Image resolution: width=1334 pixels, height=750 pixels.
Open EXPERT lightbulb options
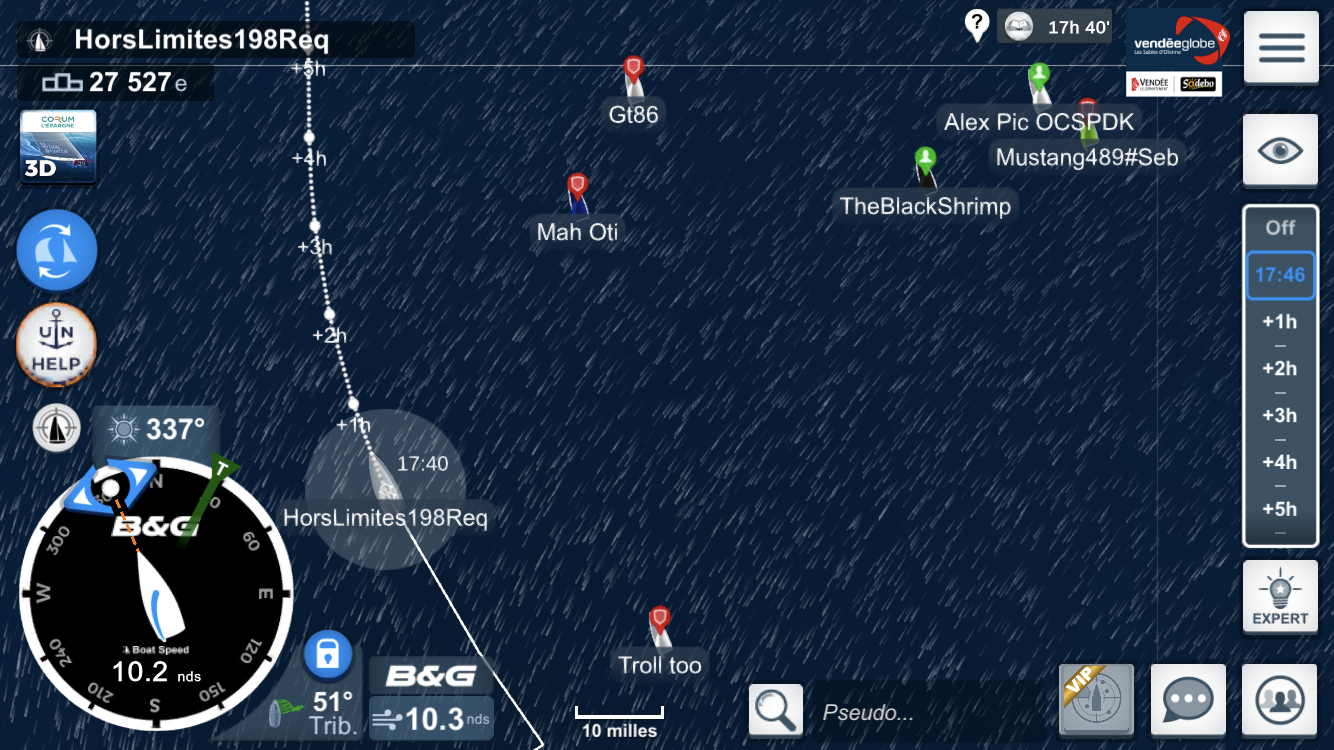1280,597
